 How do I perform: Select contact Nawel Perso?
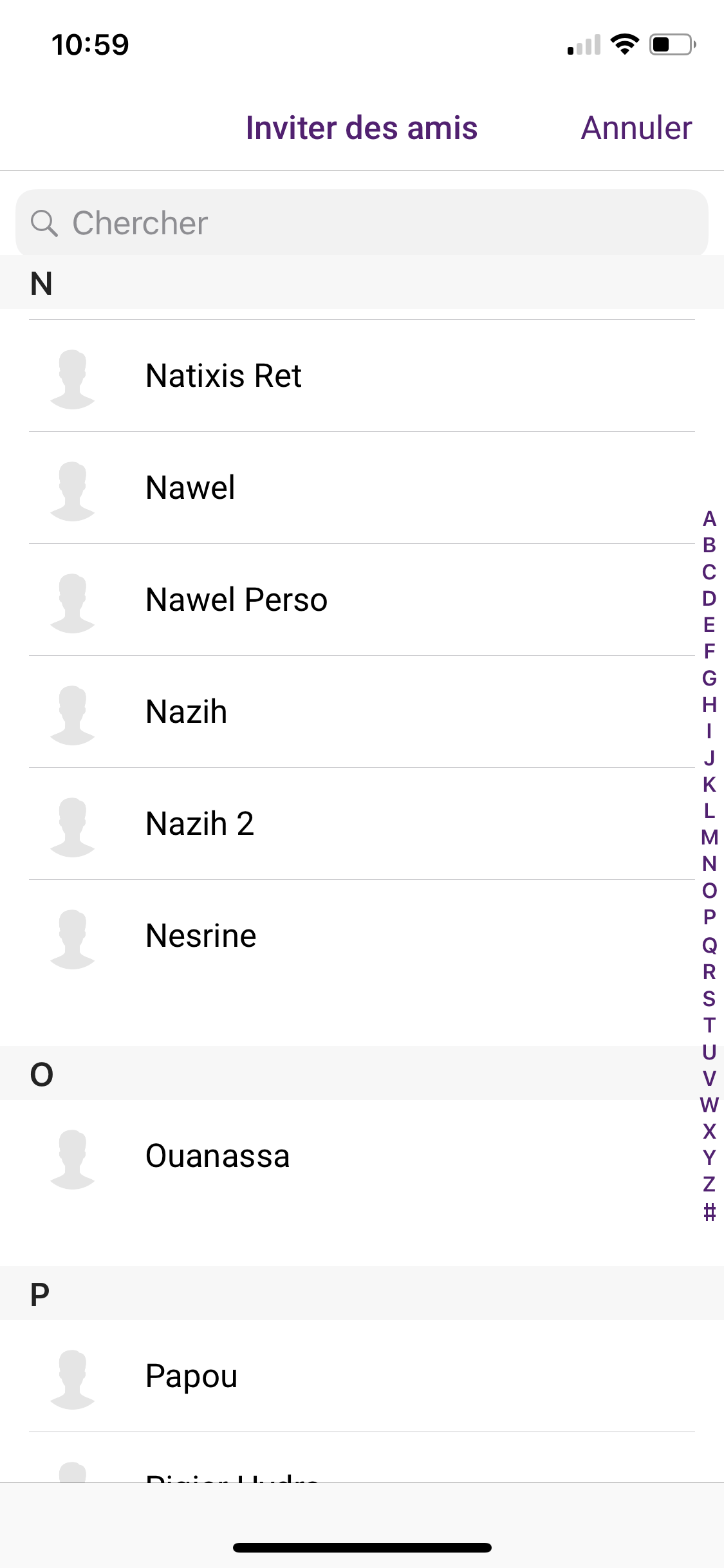coord(236,600)
